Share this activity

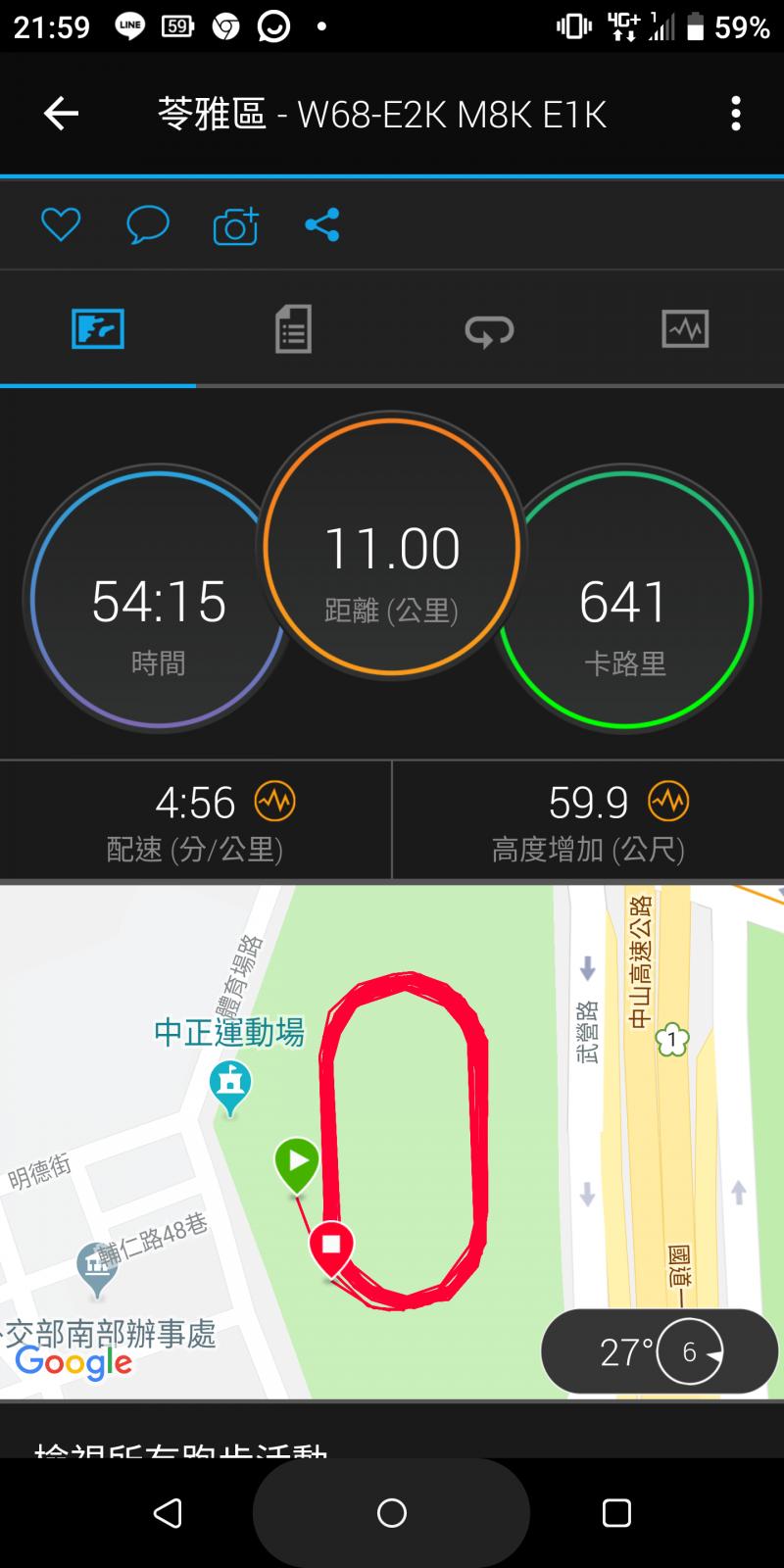coord(321,225)
